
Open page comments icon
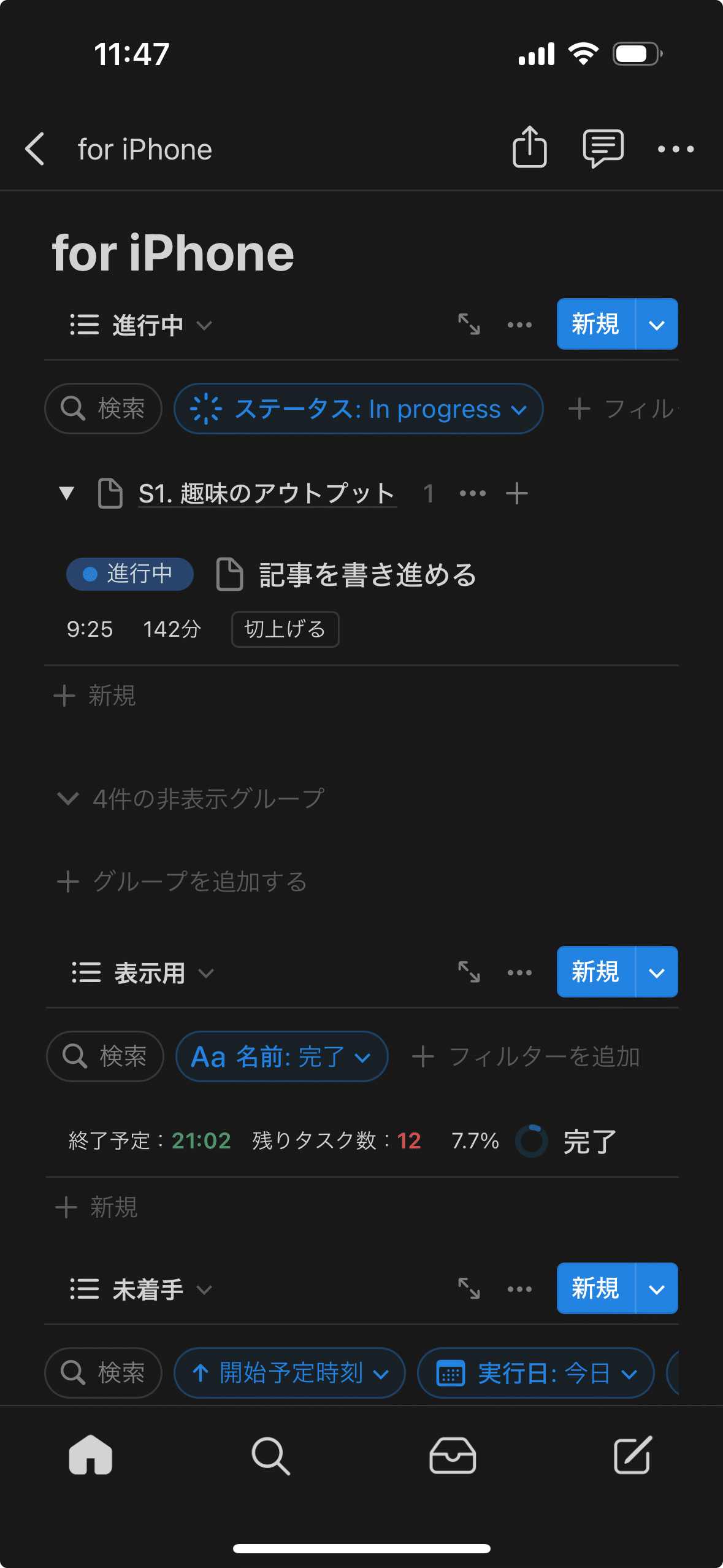[x=603, y=148]
